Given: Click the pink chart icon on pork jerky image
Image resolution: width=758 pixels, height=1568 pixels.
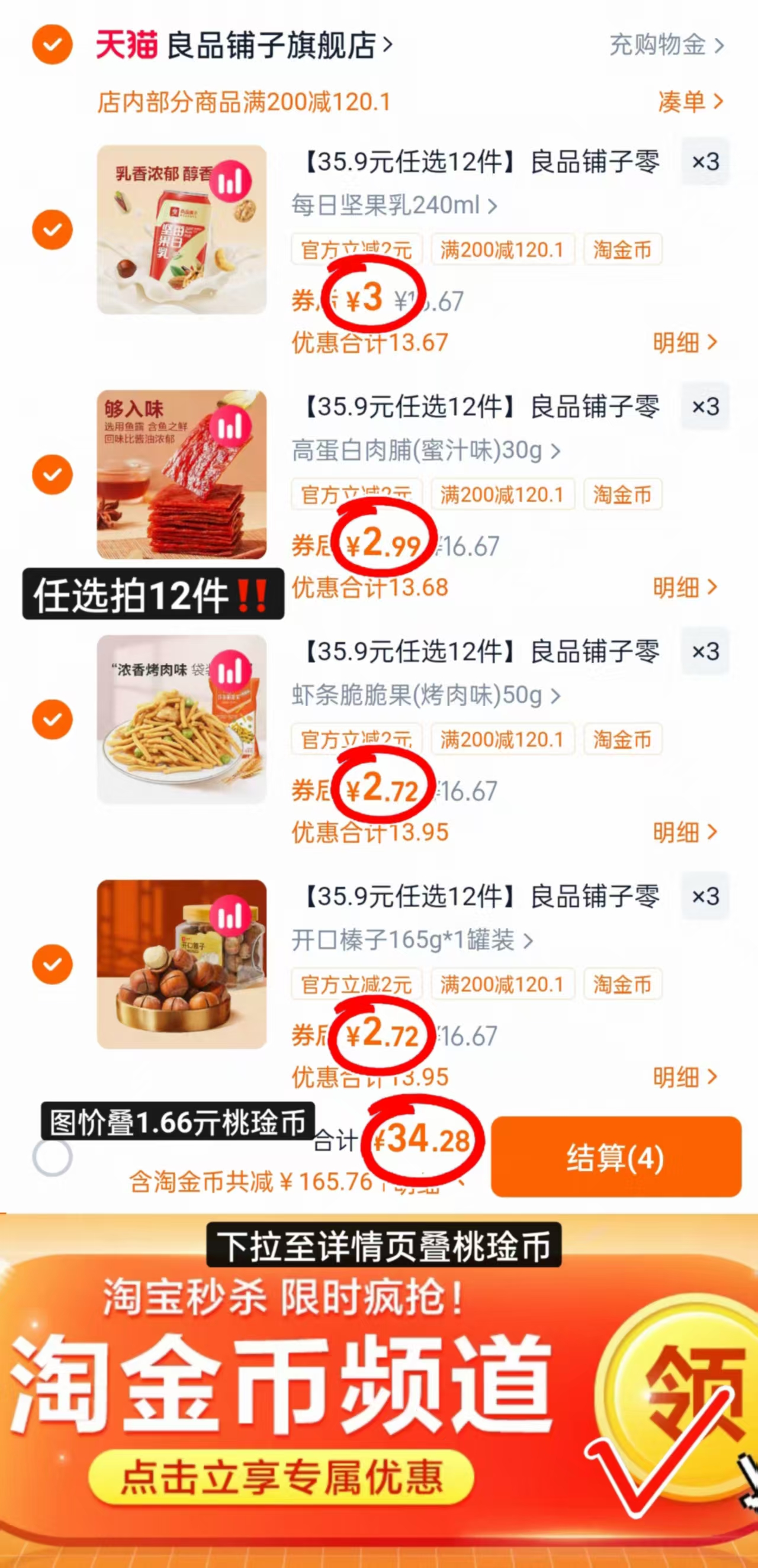Looking at the screenshot, I should 232,426.
